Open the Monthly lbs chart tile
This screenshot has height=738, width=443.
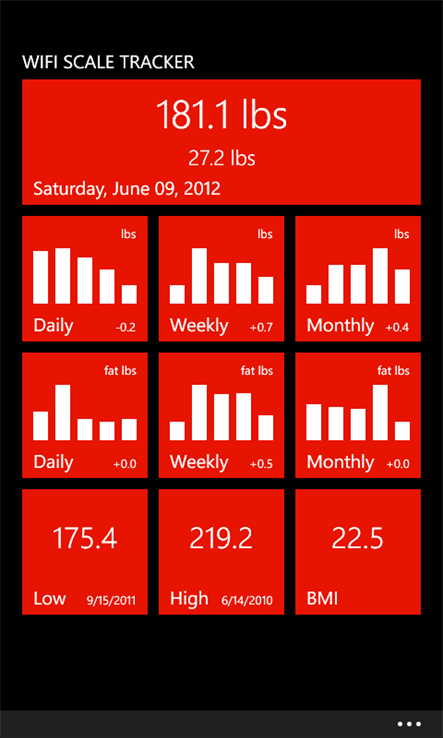click(358, 279)
